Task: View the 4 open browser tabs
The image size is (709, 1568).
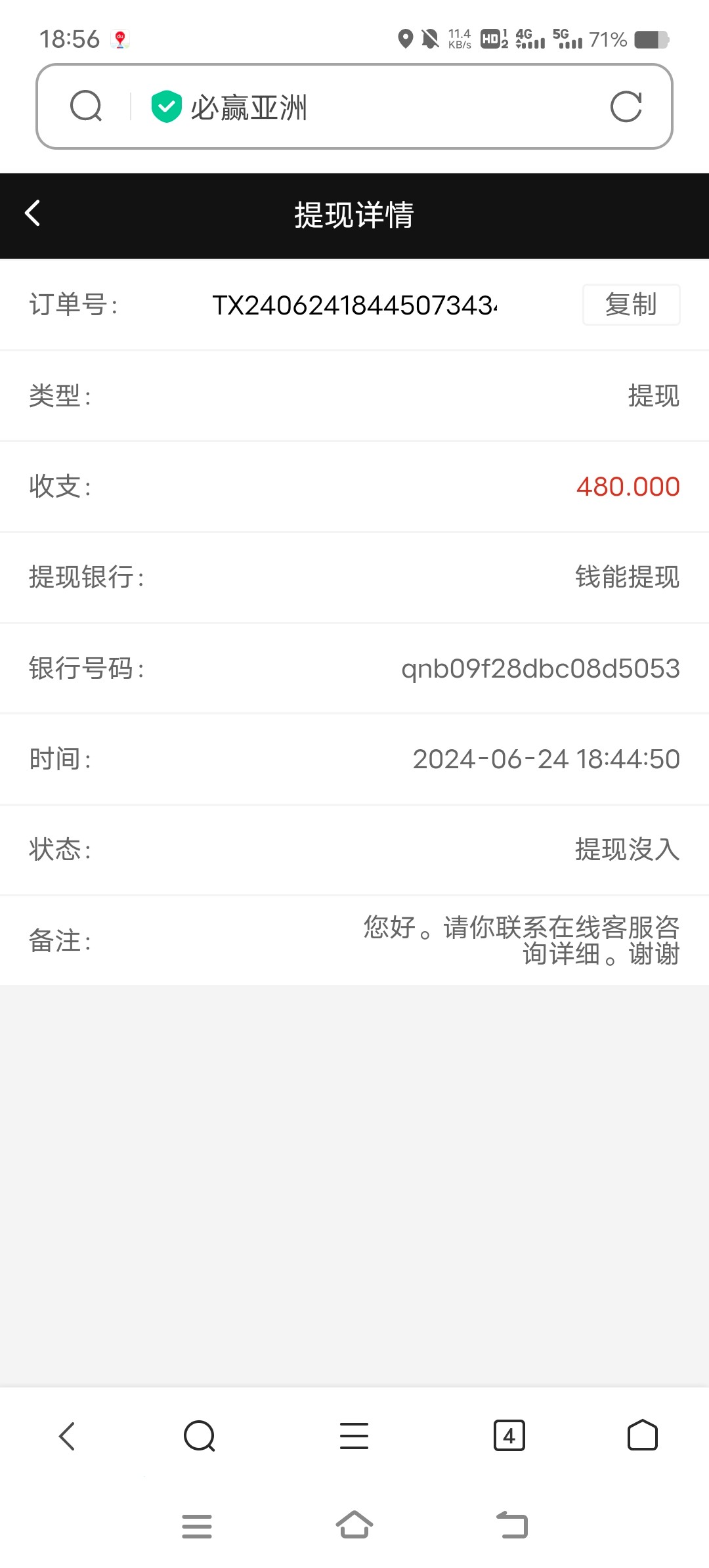Action: [509, 1435]
